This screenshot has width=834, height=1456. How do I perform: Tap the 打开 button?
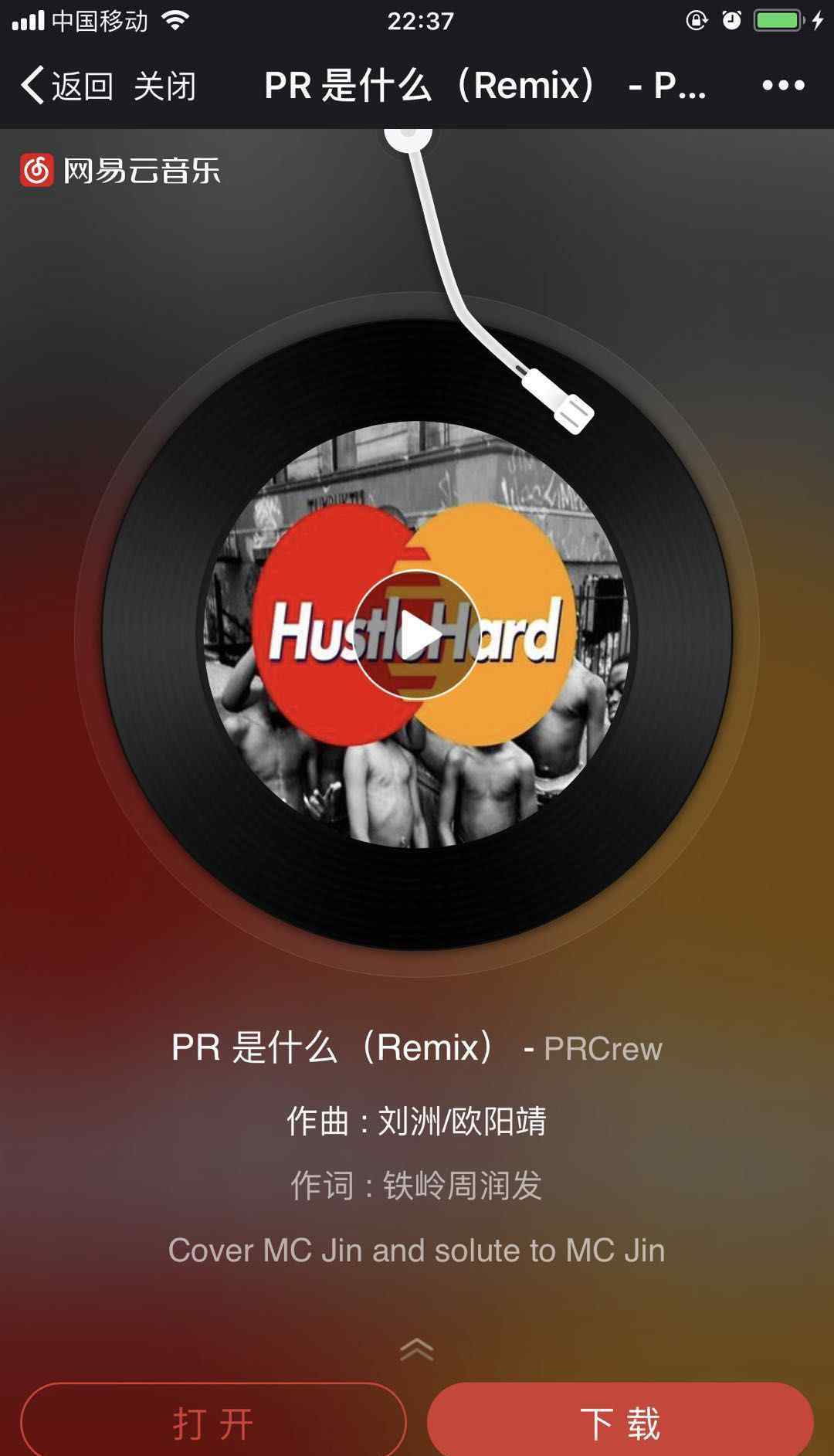213,1420
